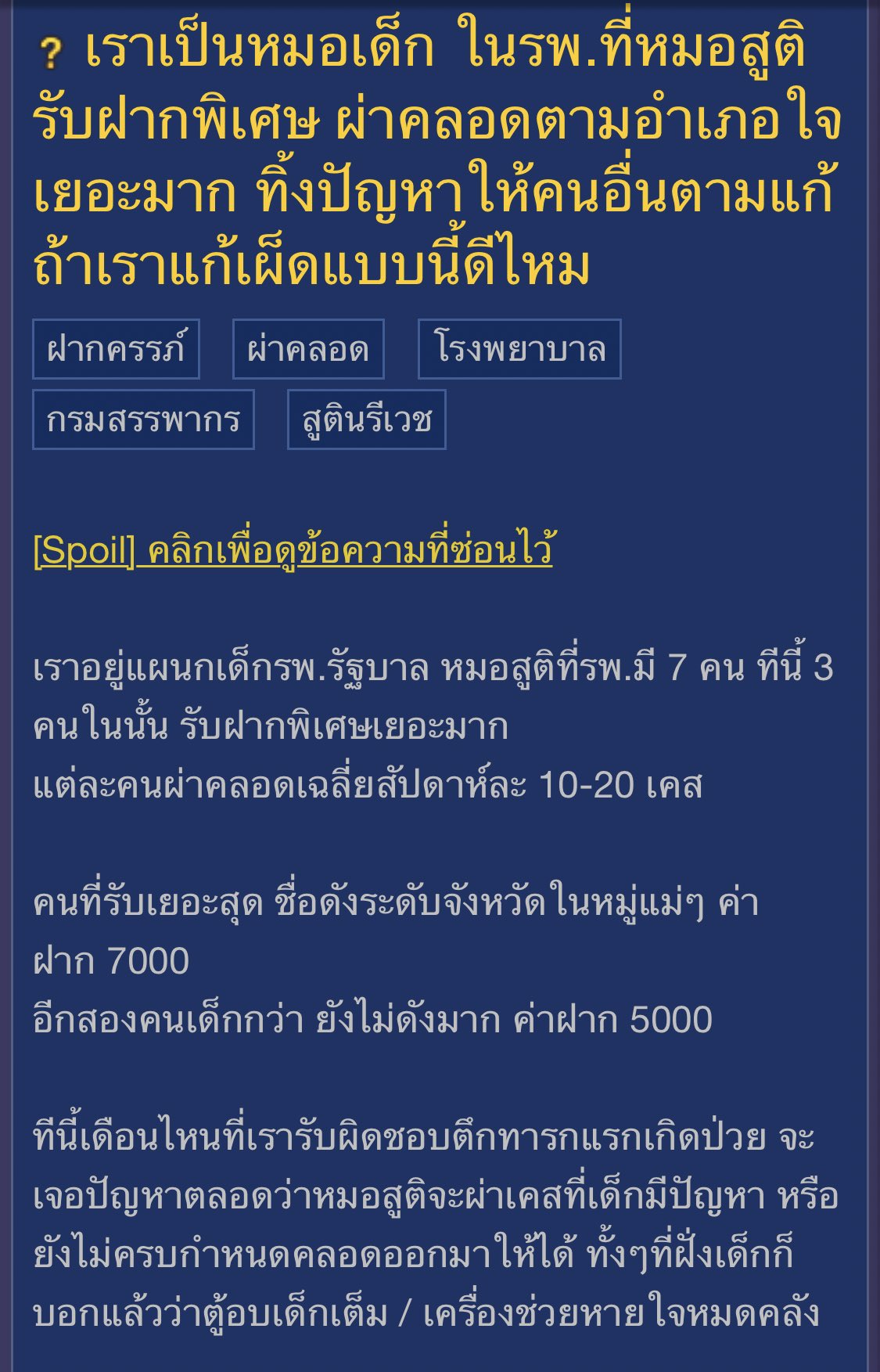The width and height of the screenshot is (880, 1372).
Task: View posts tagged กรมสรรพากร
Action: tap(143, 420)
